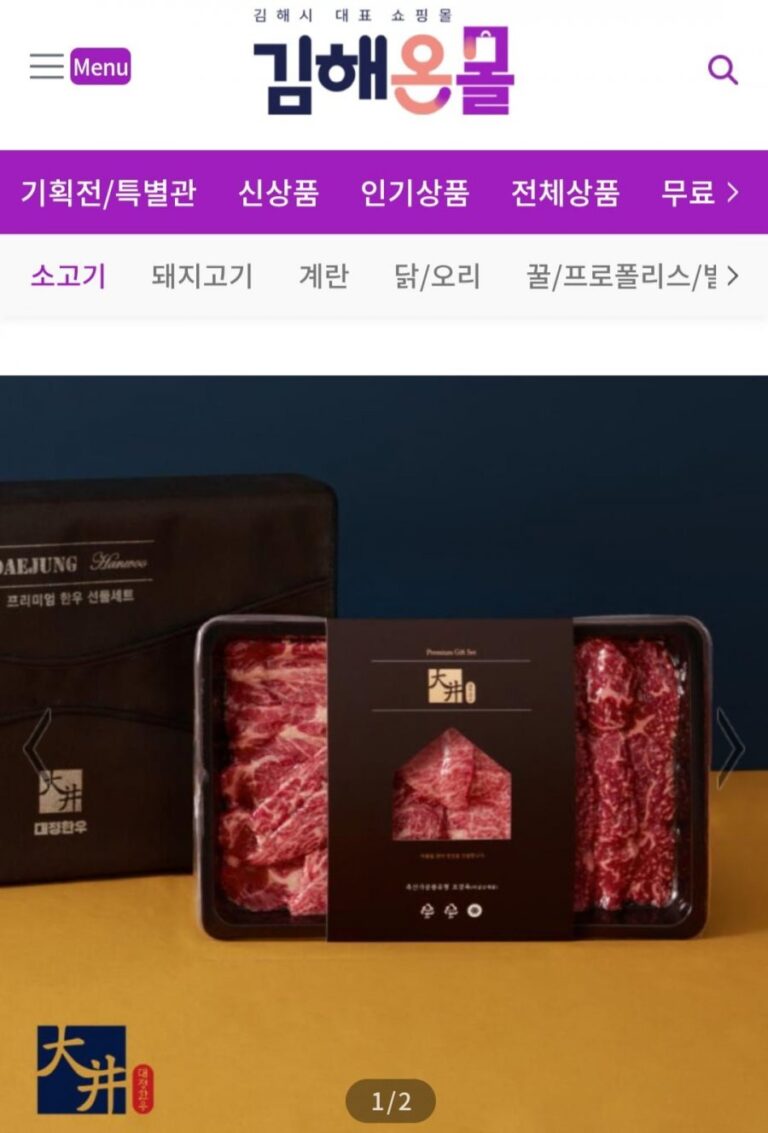This screenshot has height=1133, width=768.
Task: Open the hamburger Menu button
Action: pyautogui.click(x=80, y=67)
